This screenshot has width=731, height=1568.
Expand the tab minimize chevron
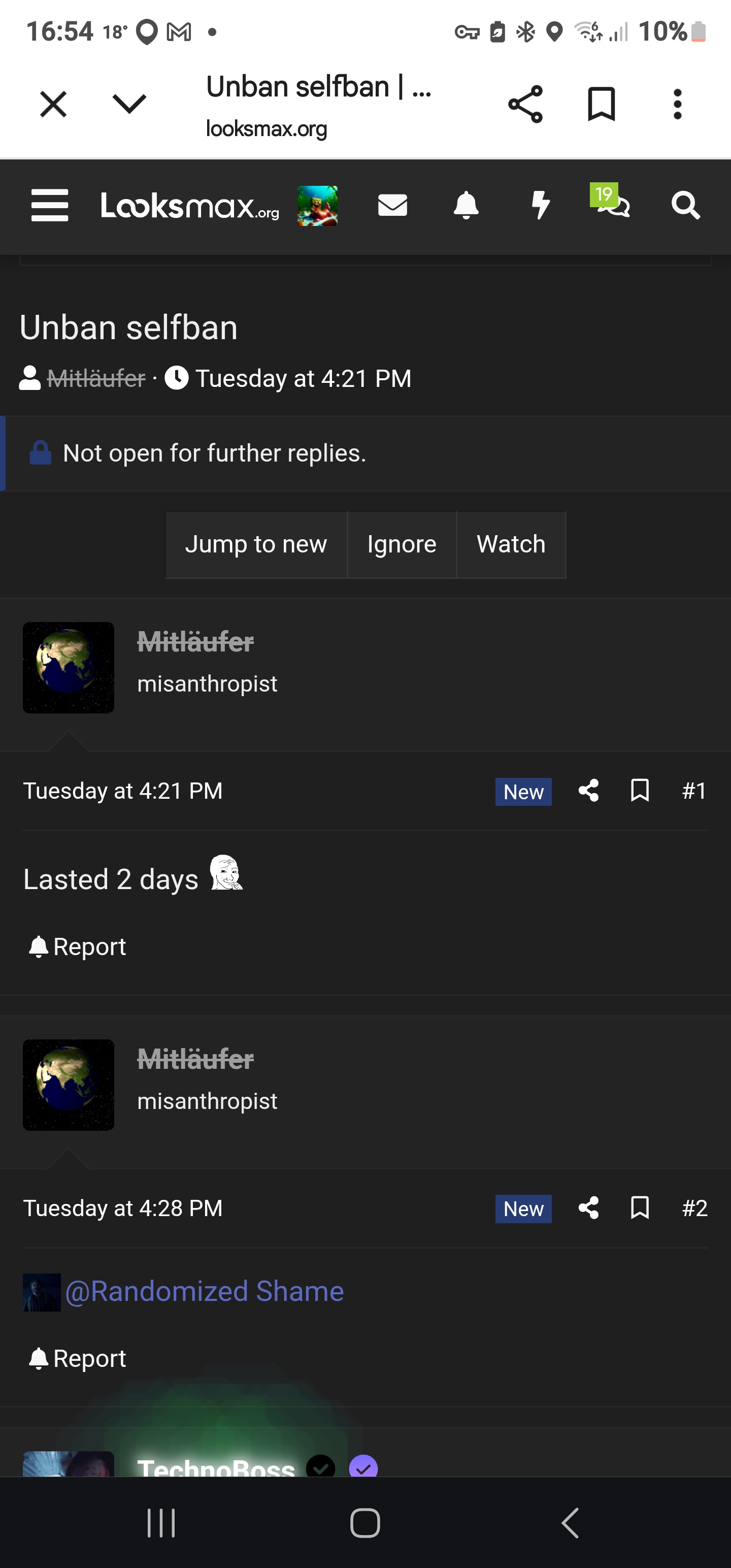129,104
